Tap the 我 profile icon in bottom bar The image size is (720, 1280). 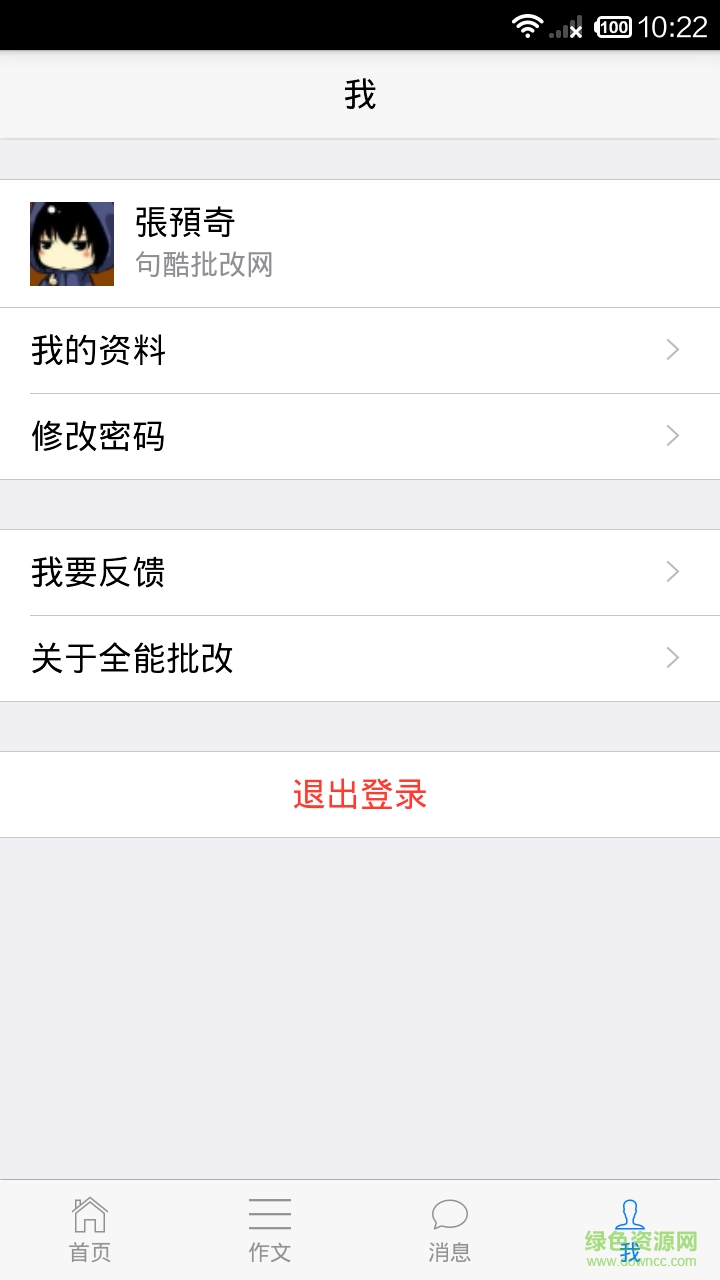[630, 1215]
